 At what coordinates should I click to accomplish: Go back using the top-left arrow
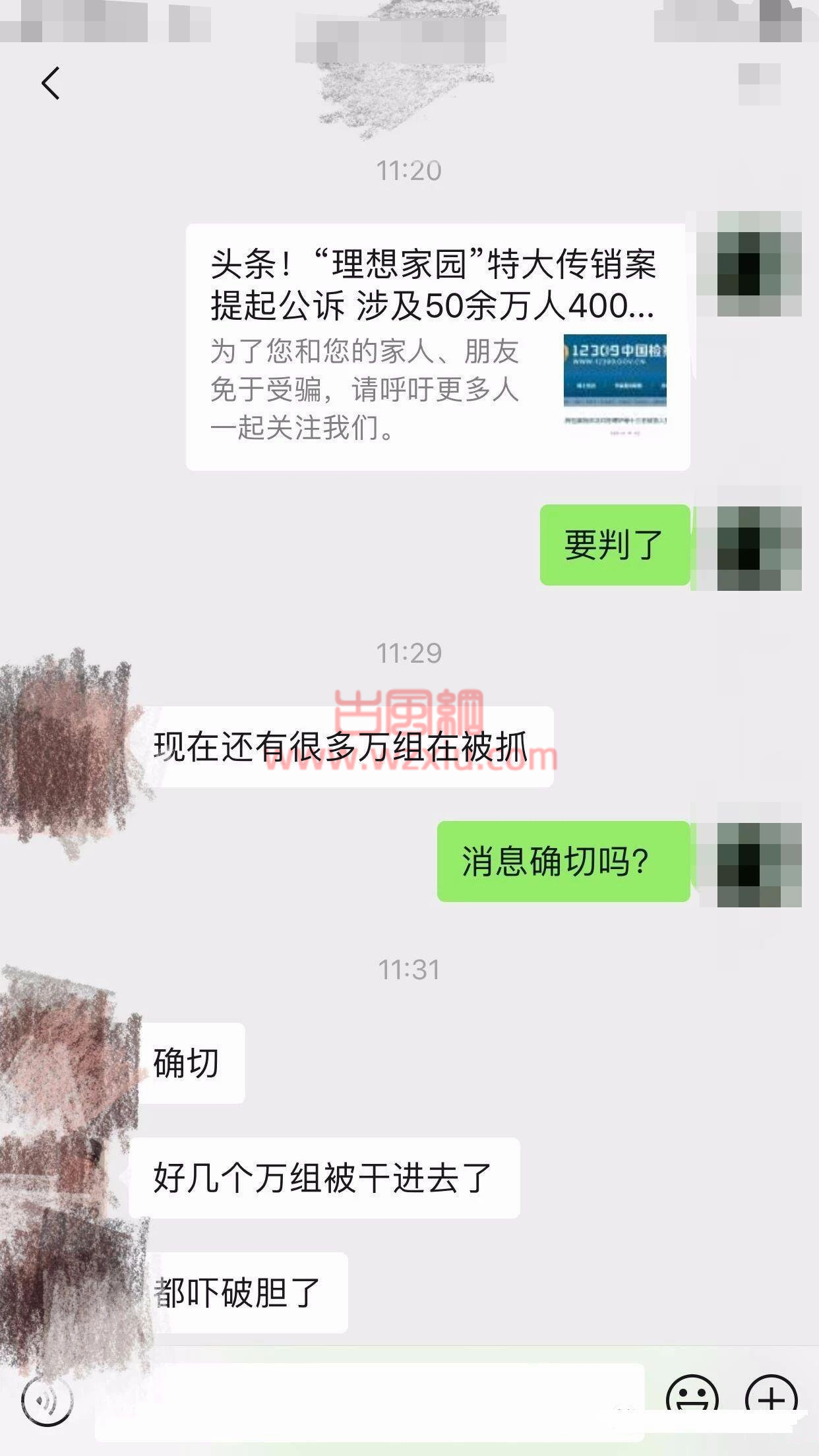[51, 83]
